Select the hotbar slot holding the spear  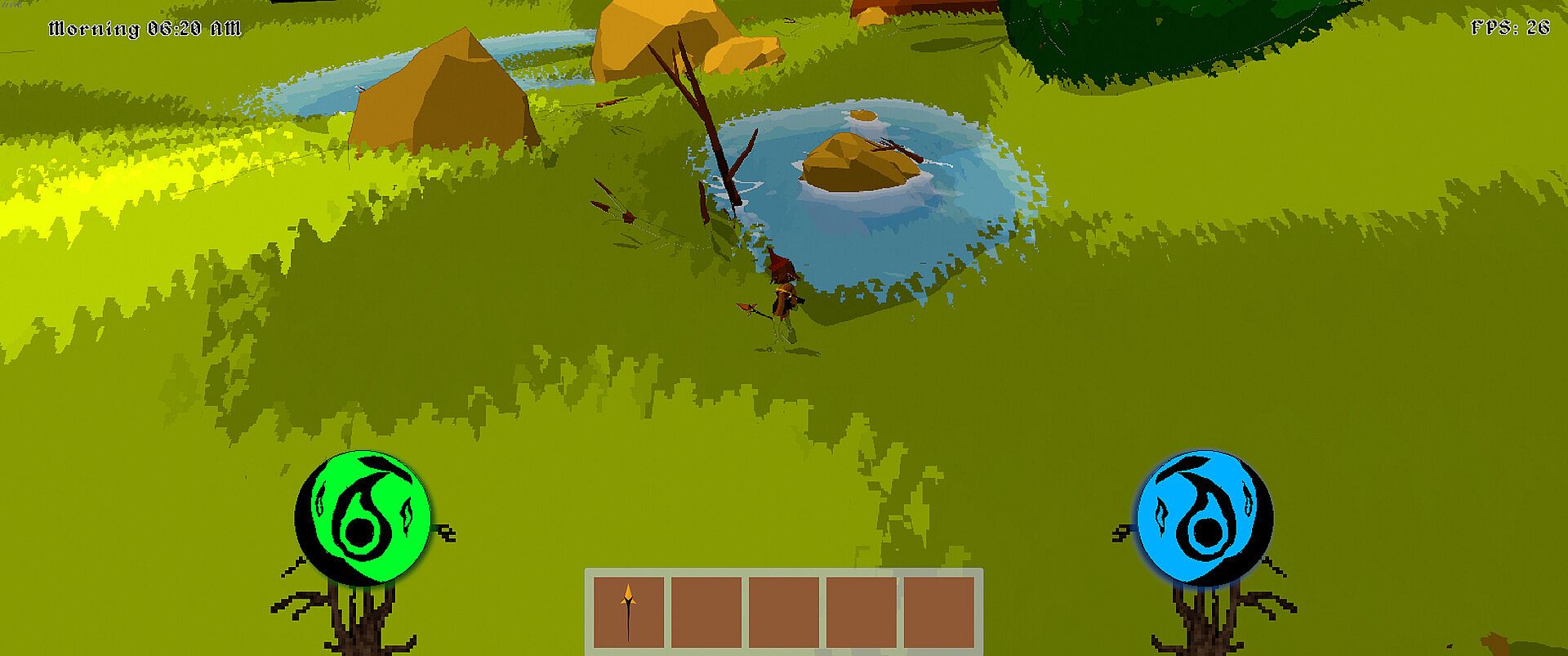(628, 612)
